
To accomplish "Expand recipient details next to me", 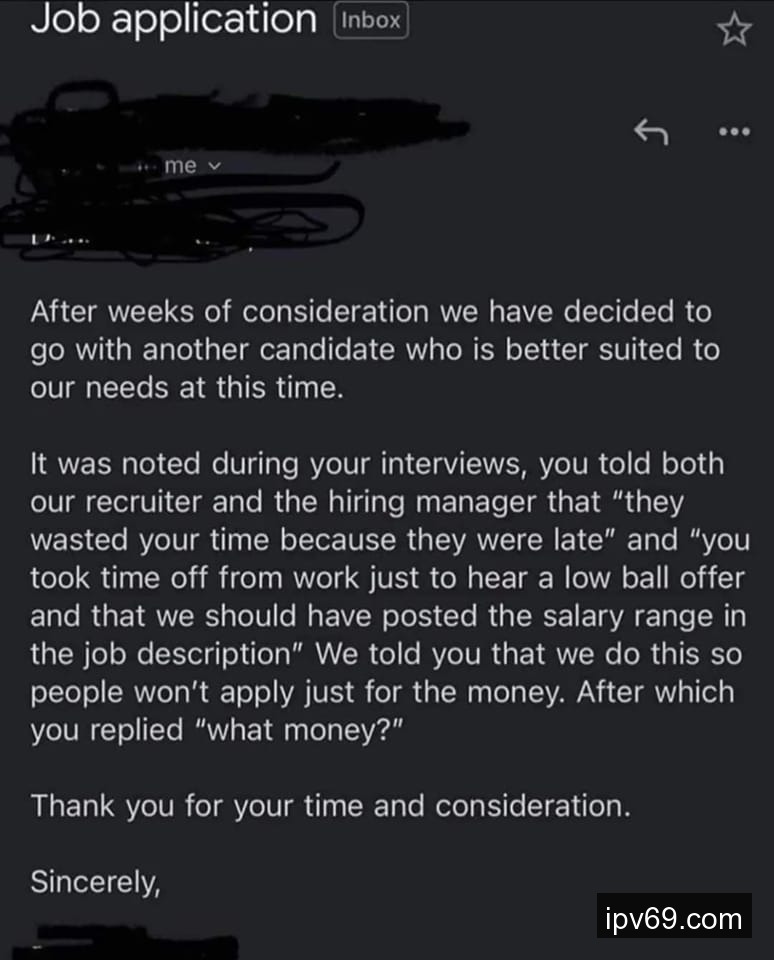I will point(212,167).
